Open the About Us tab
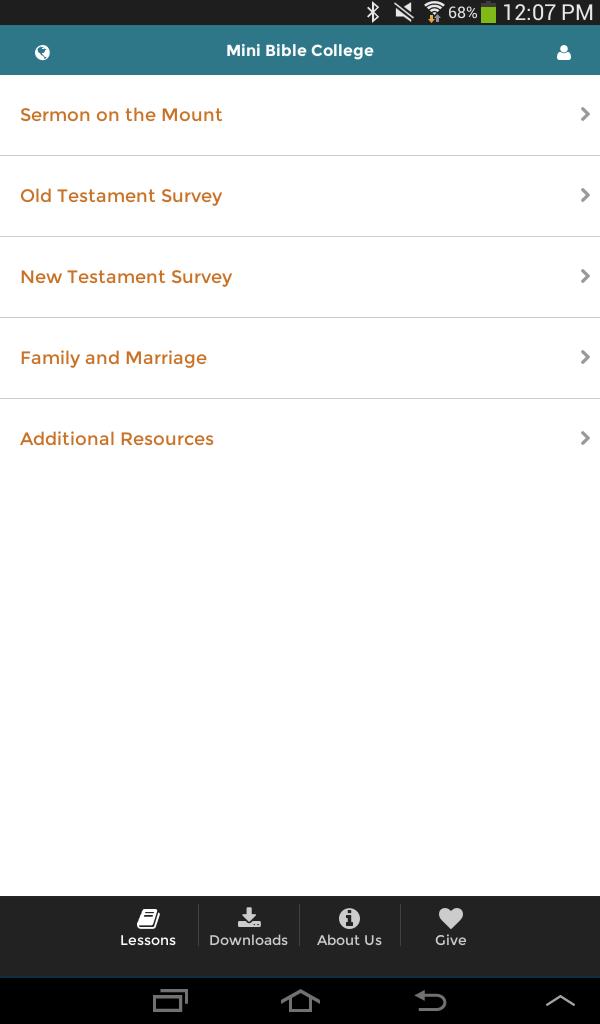Screen dimensions: 600x1024 349,927
